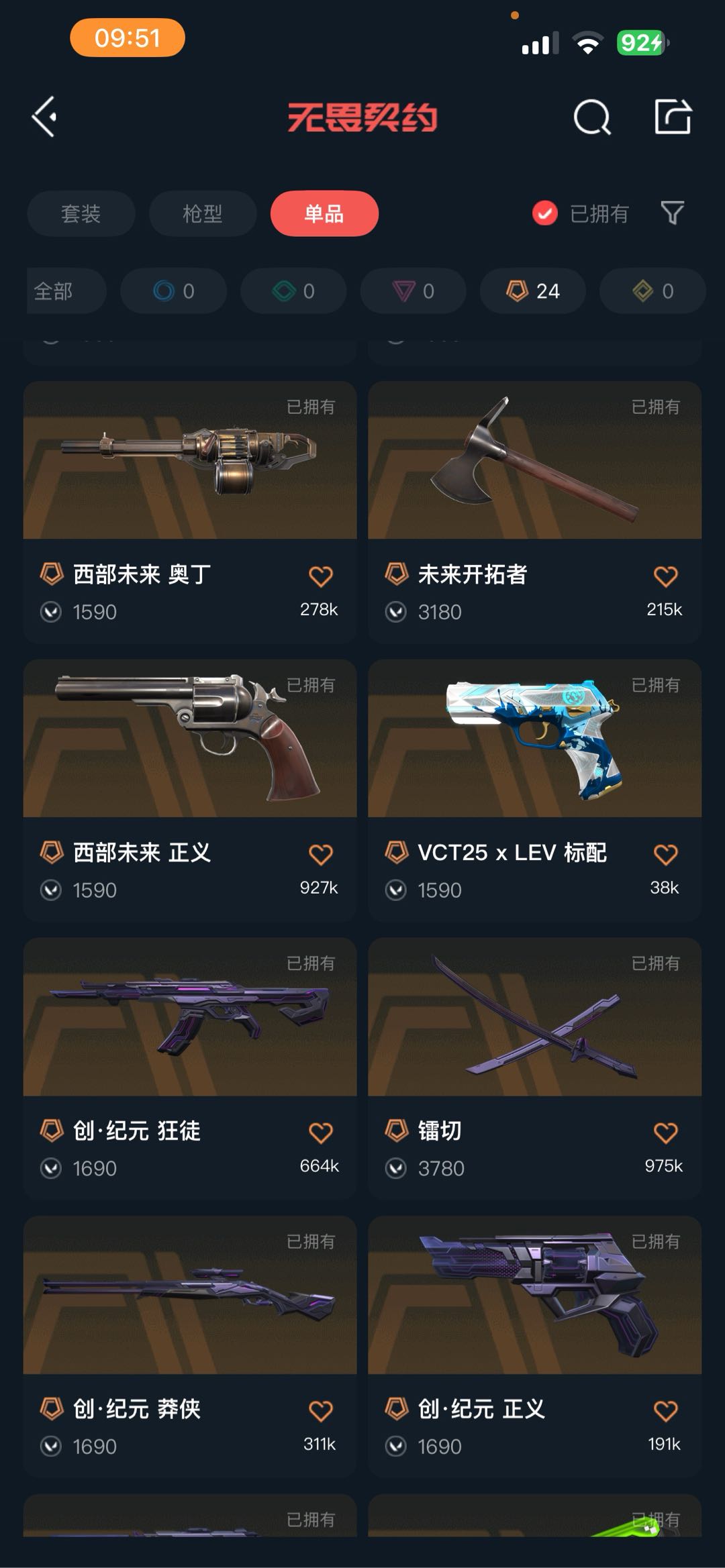Screen dimensions: 725x1568
Task: Open the filter funnel icon
Action: [672, 213]
